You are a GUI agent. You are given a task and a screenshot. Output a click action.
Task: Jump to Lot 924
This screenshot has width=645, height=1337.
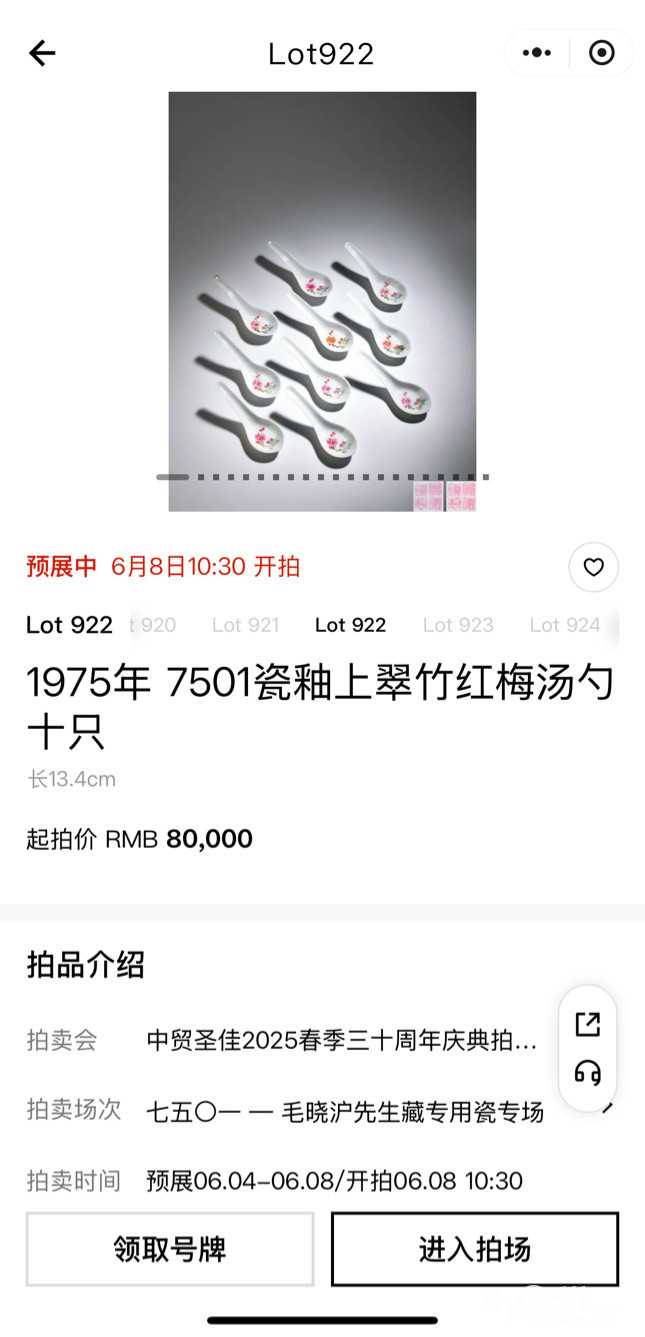coord(565,625)
